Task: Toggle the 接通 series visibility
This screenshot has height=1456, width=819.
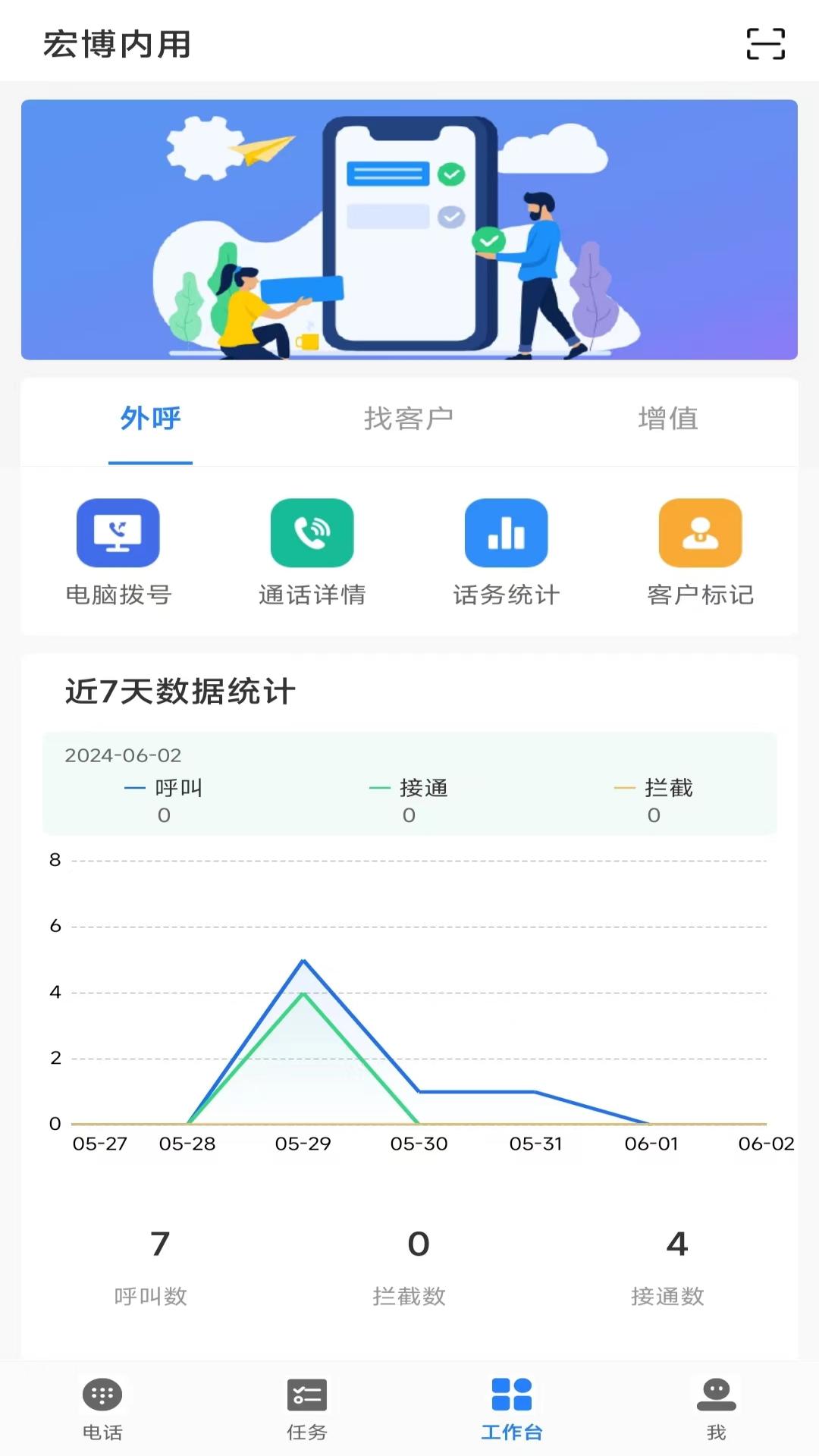Action: (409, 789)
